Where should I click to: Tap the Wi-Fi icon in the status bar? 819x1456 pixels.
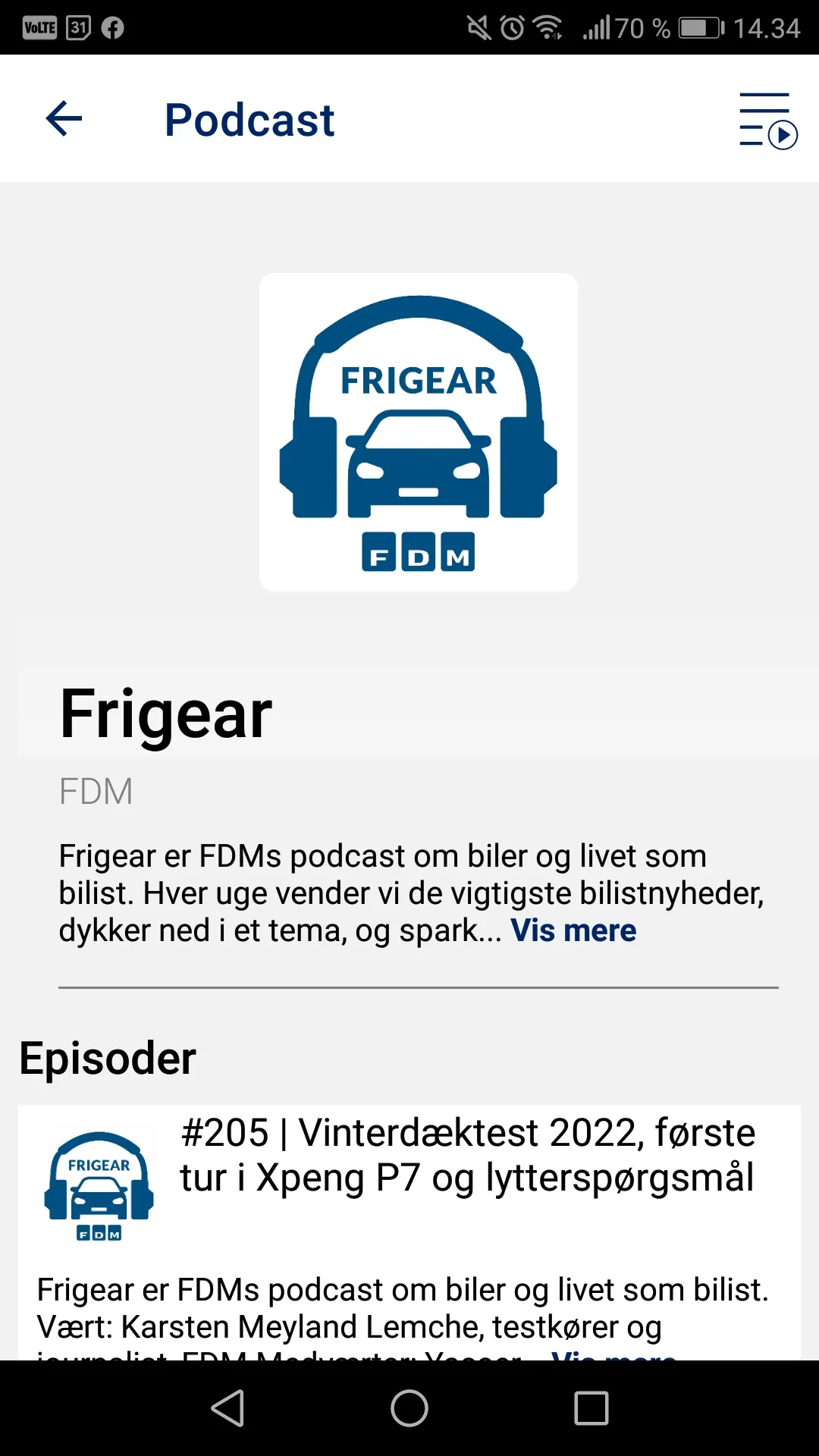548,27
